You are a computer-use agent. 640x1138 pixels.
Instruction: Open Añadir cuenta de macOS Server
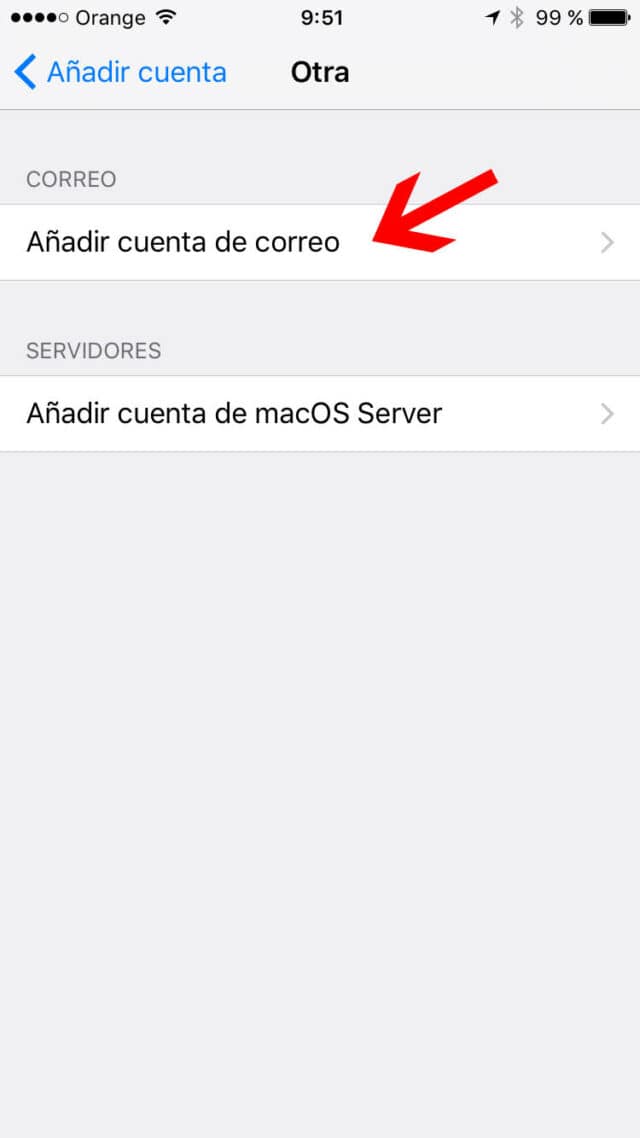pos(320,414)
